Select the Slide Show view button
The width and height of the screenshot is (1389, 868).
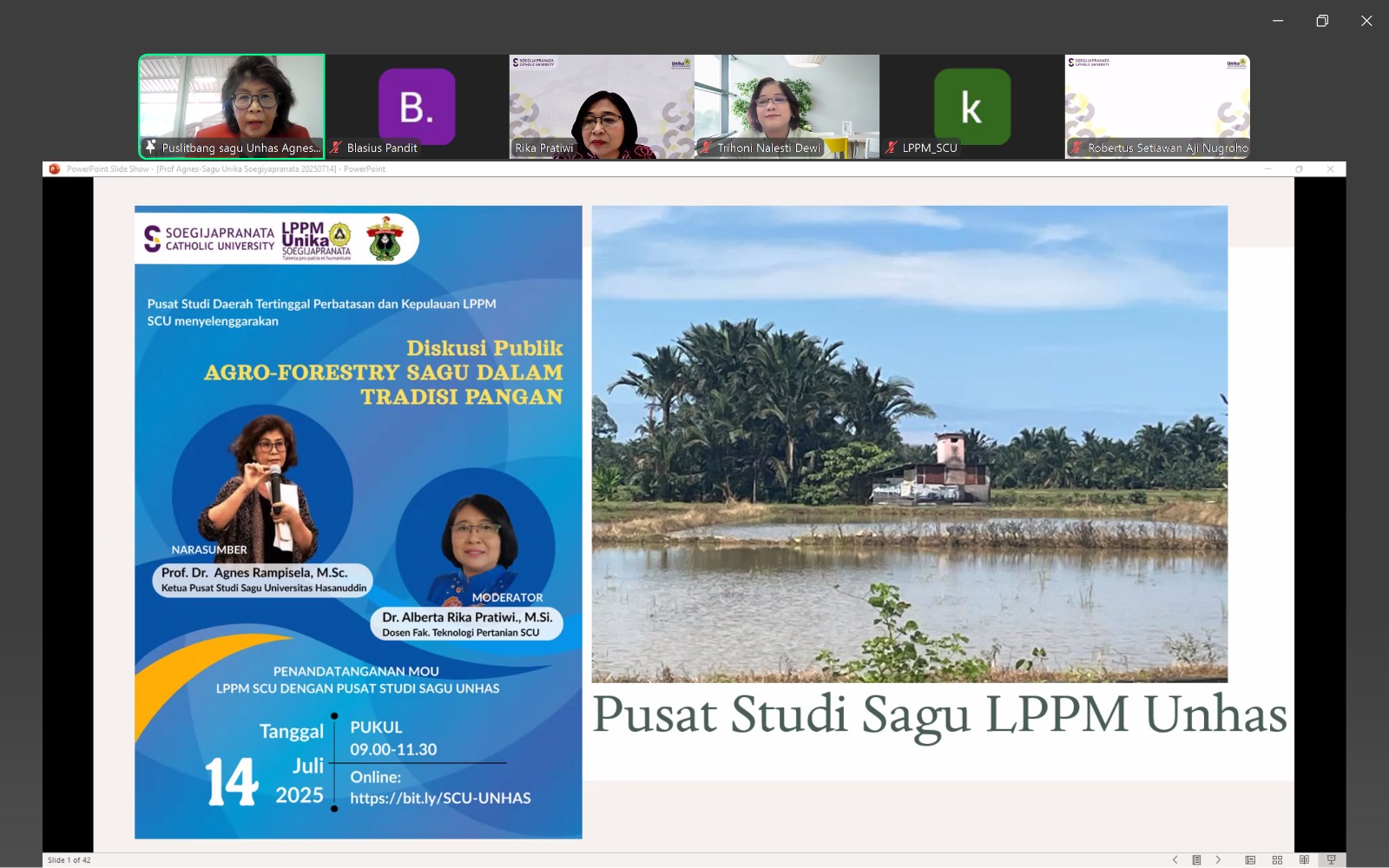1331,860
